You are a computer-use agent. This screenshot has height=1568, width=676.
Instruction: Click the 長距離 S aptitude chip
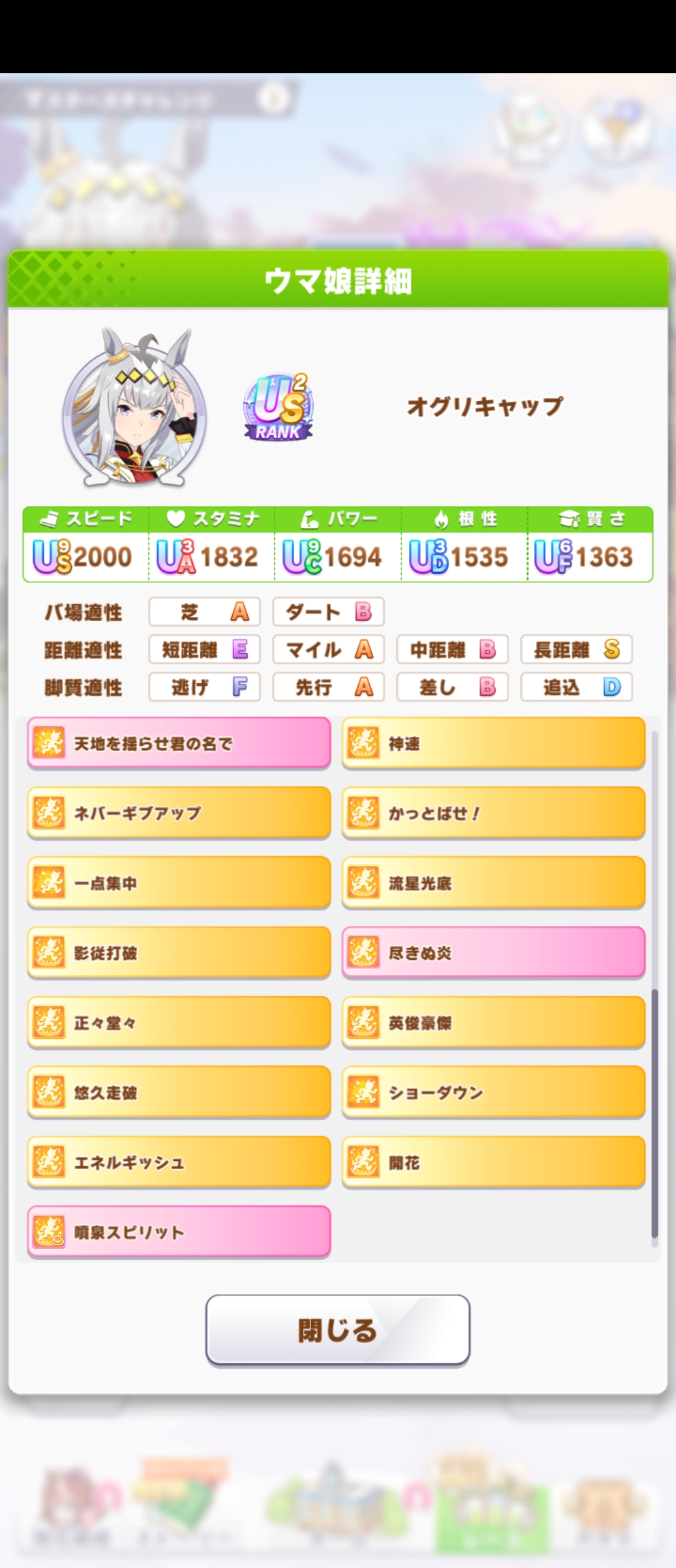click(x=576, y=650)
